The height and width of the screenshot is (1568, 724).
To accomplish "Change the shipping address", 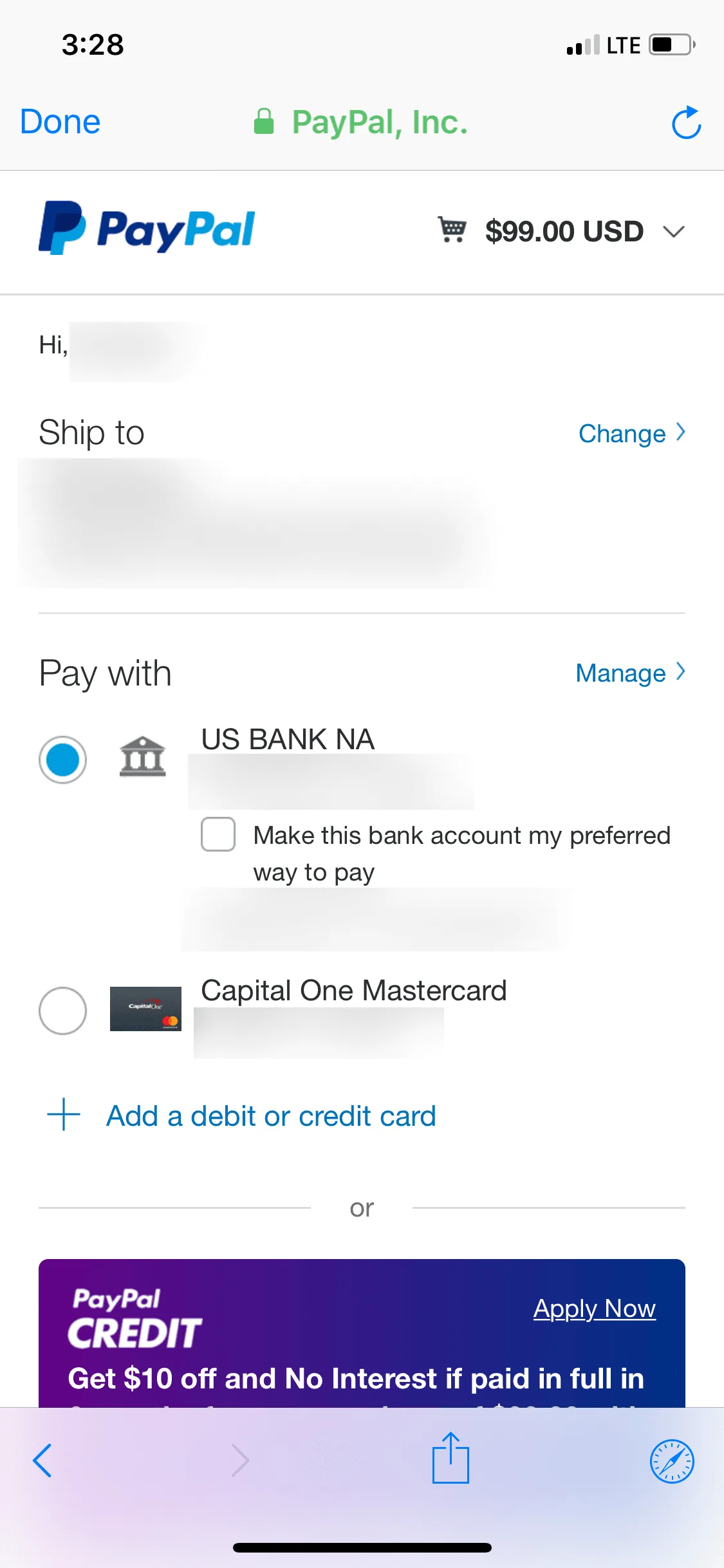I will point(632,433).
